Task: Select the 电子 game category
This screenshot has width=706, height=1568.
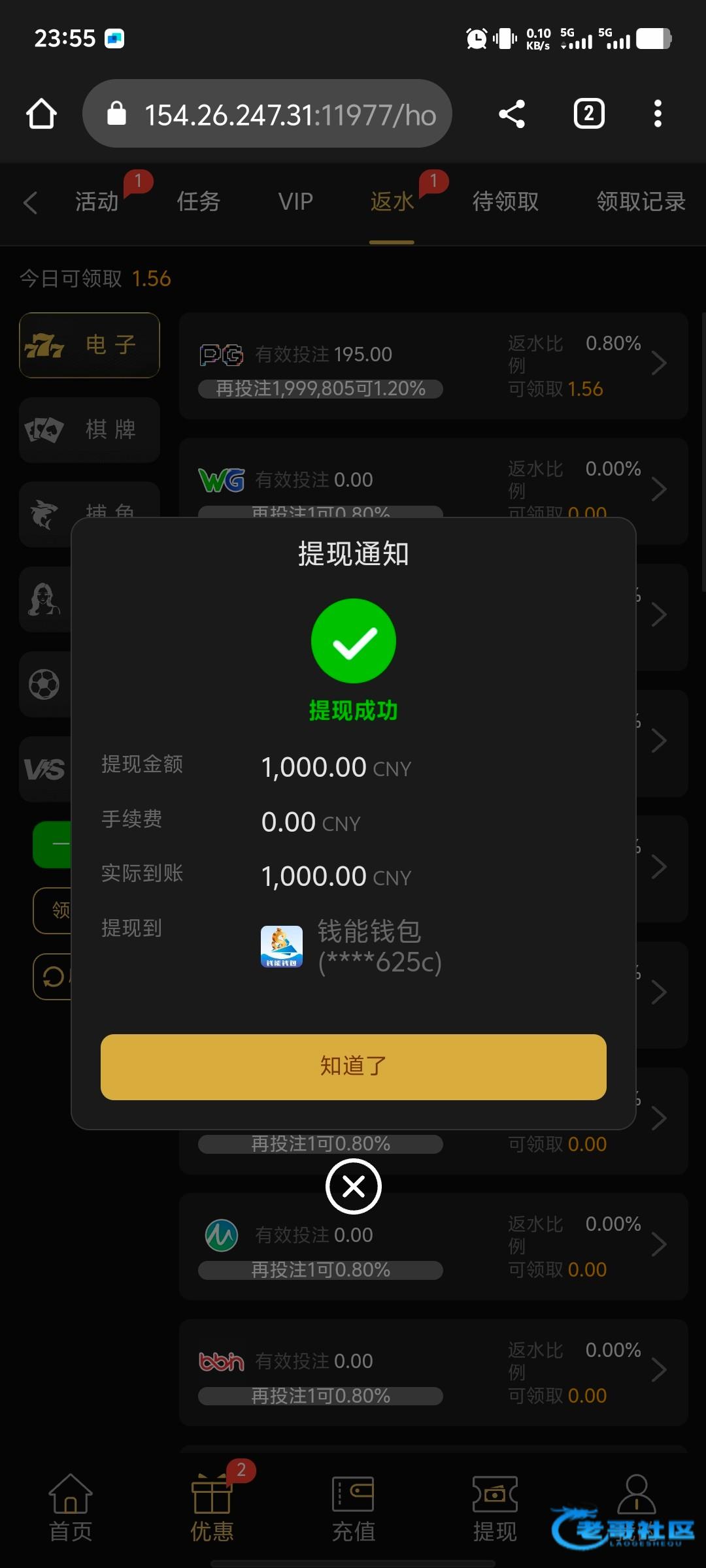Action: point(90,345)
